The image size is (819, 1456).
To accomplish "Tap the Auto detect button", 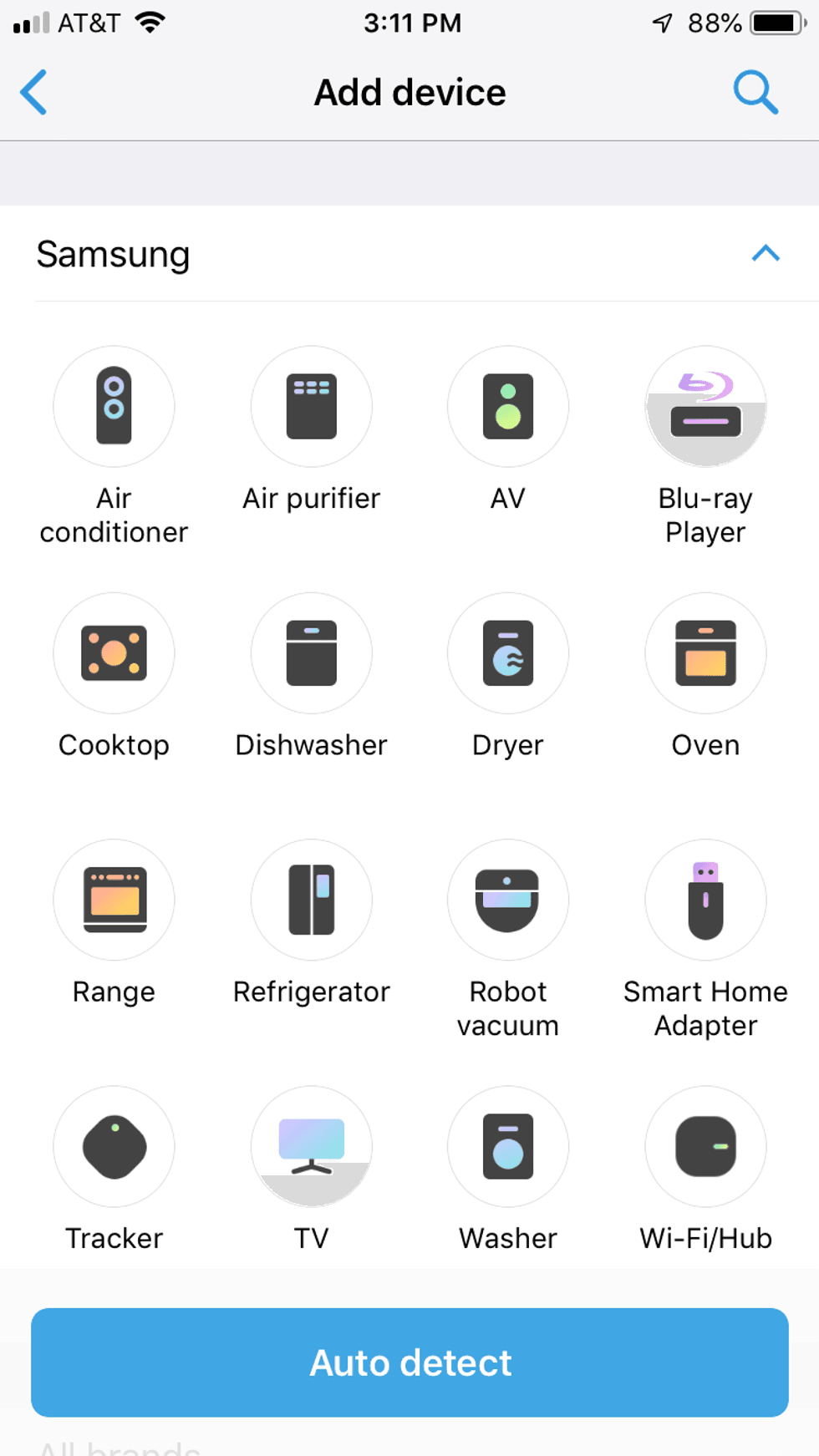I will (409, 1362).
